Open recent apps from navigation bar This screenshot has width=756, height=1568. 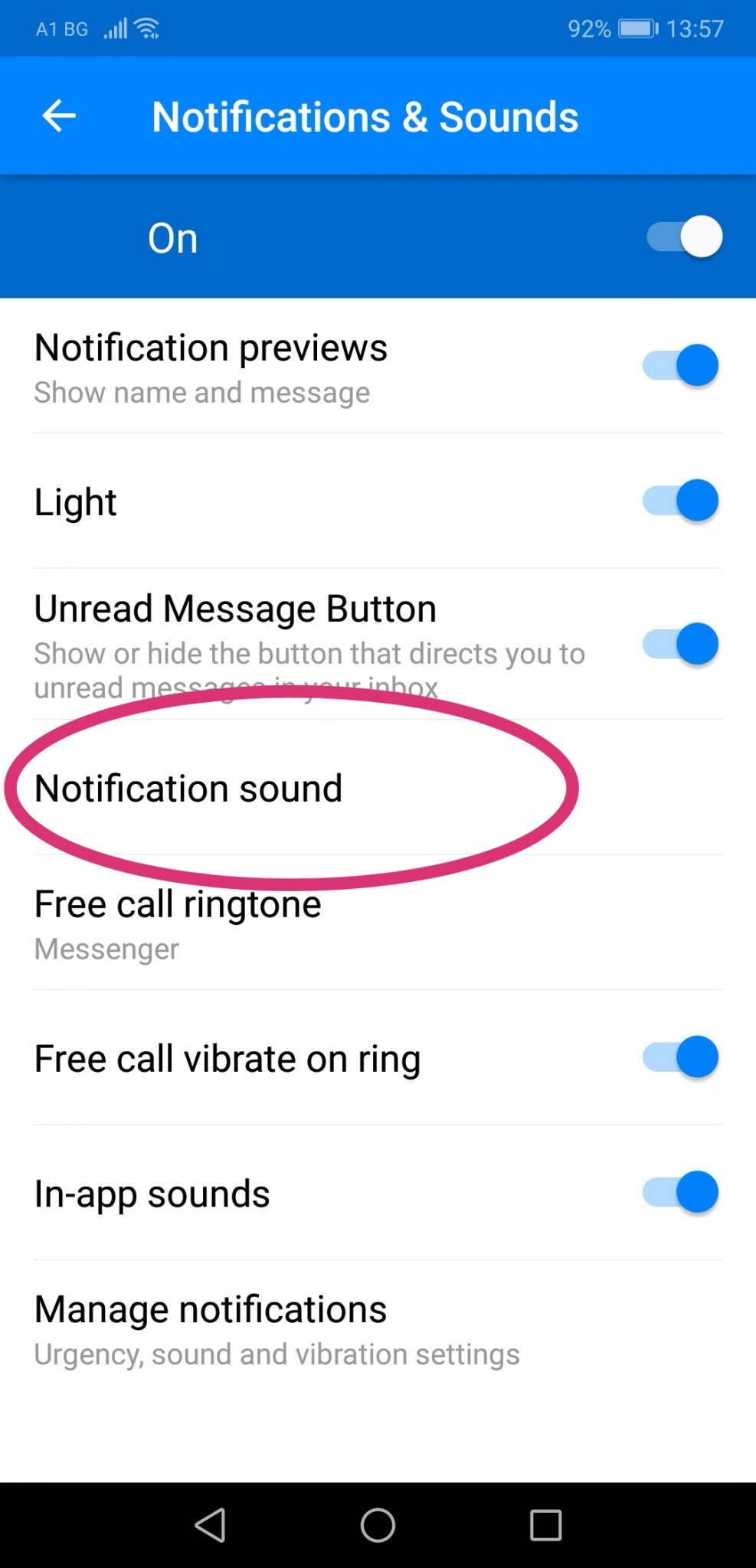pos(545,1525)
